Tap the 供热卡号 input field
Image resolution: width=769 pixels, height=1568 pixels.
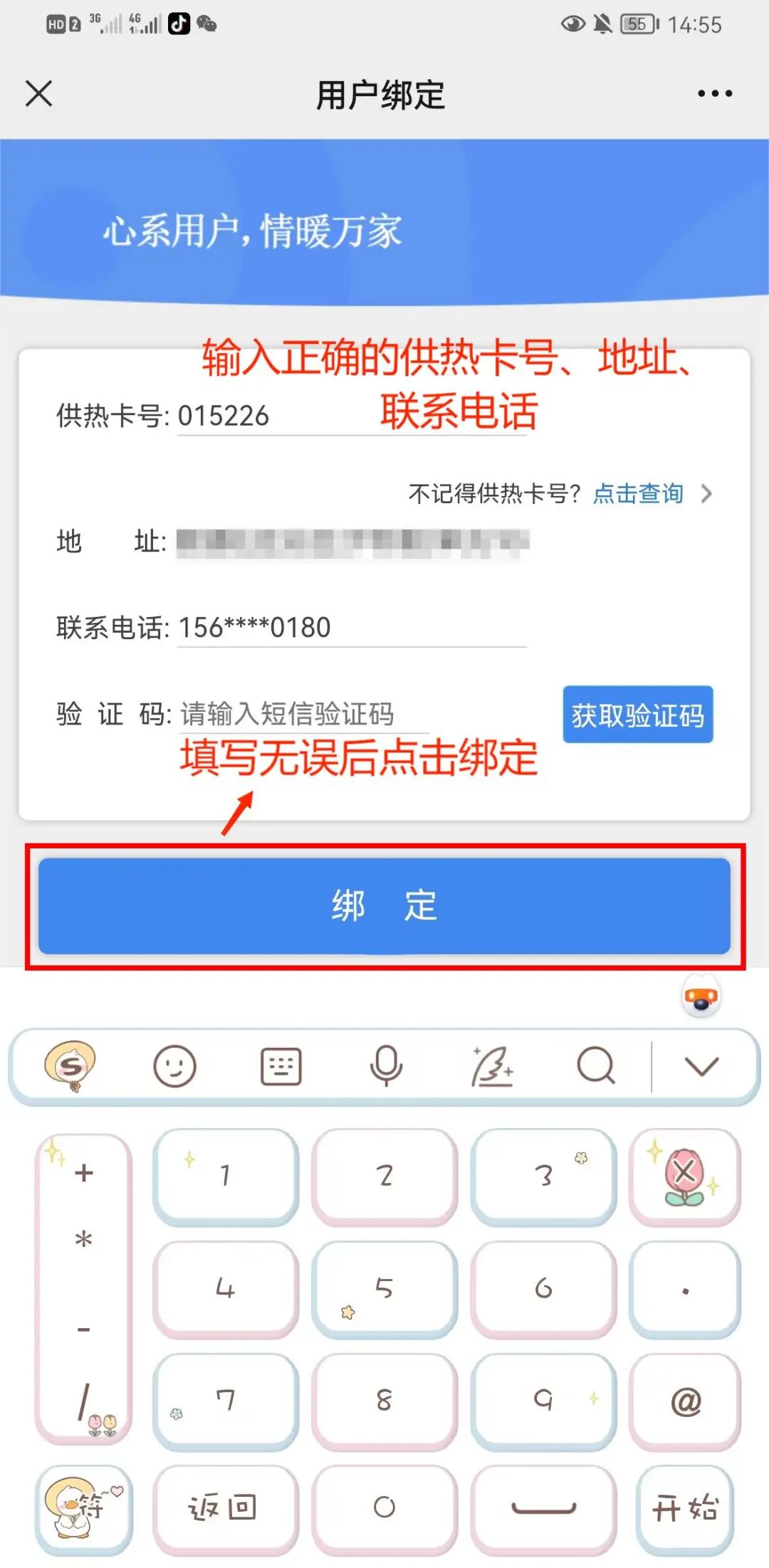350,416
